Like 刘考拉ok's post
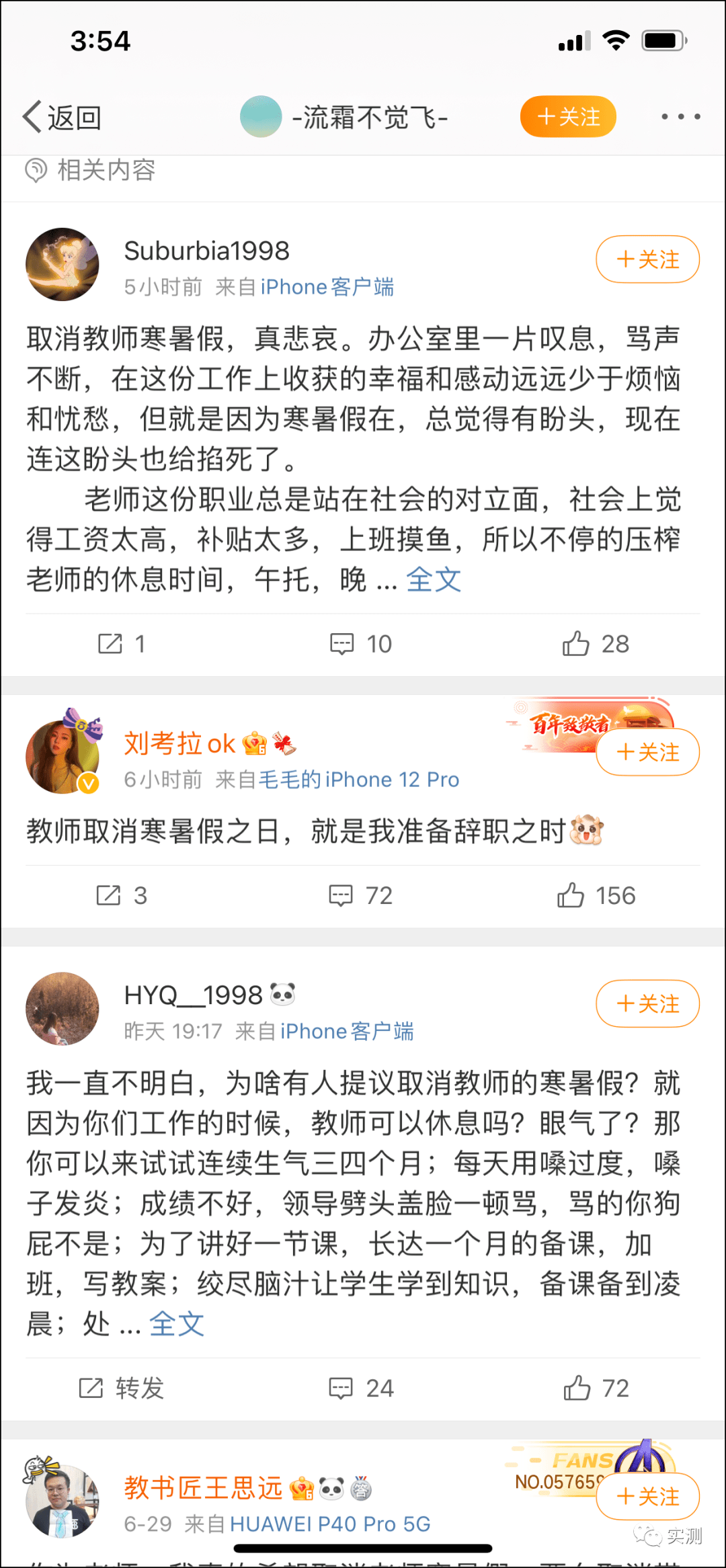The image size is (726, 1568). (596, 895)
